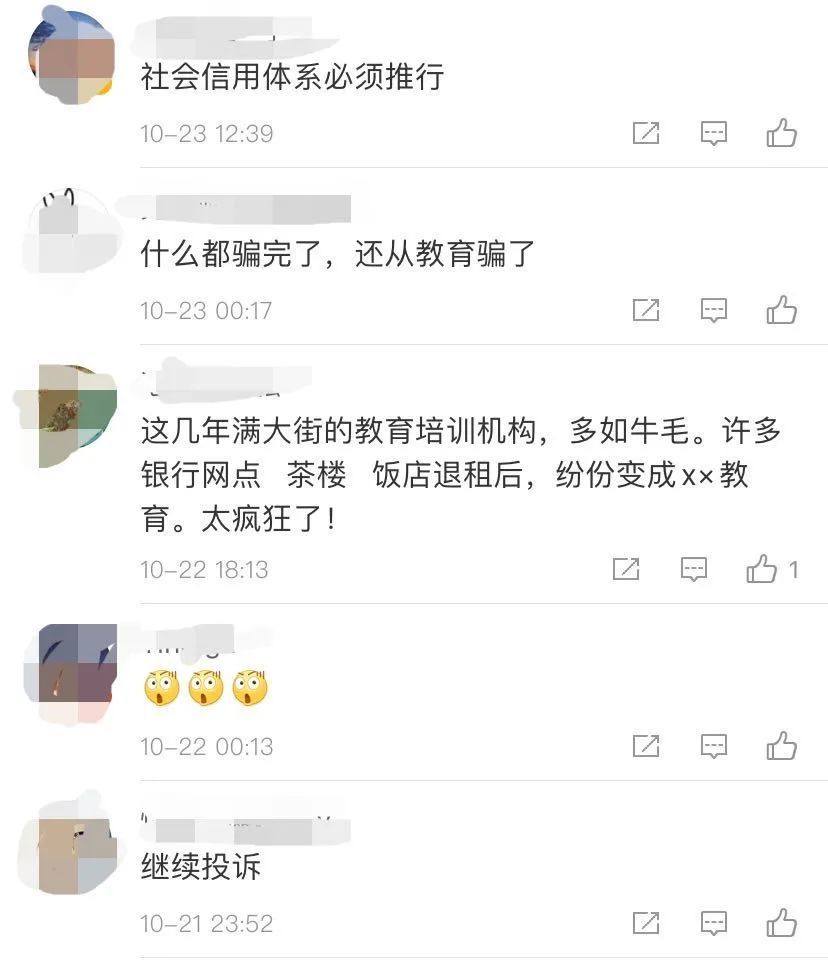The image size is (828, 963).
Task: Click the timestamp 10-23 12:39
Action: click(x=207, y=132)
